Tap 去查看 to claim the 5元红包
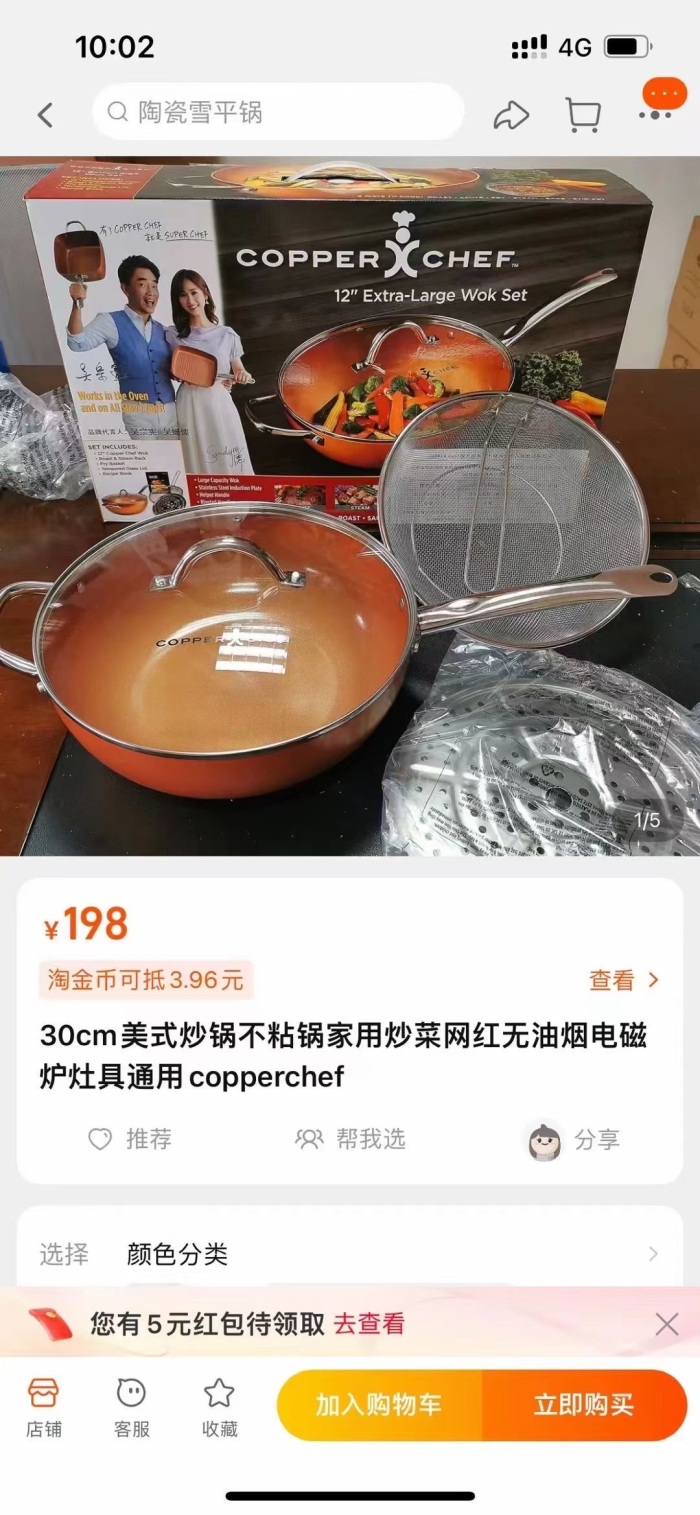Screen dimensions: 700x1515 pyautogui.click(x=369, y=1324)
